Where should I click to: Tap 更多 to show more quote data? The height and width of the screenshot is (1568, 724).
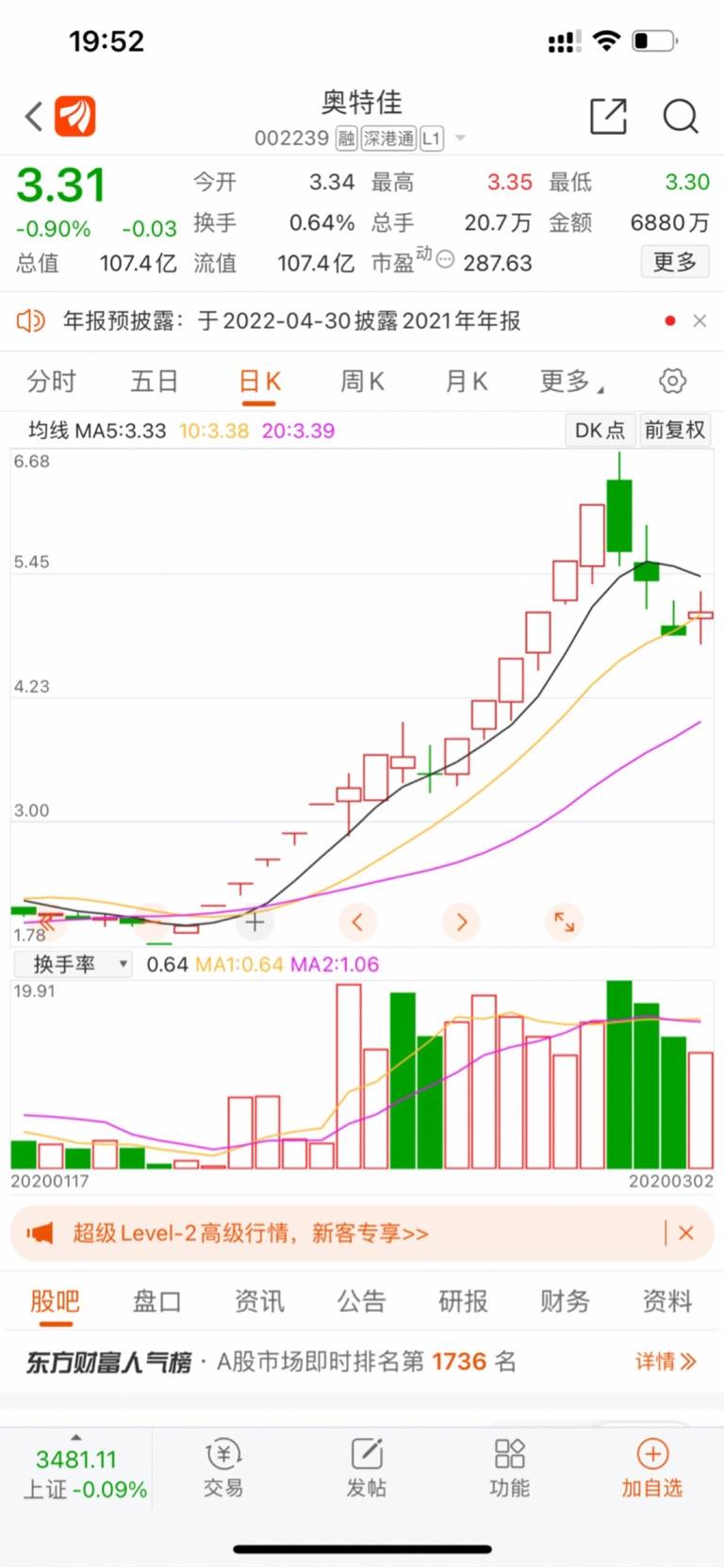click(675, 262)
